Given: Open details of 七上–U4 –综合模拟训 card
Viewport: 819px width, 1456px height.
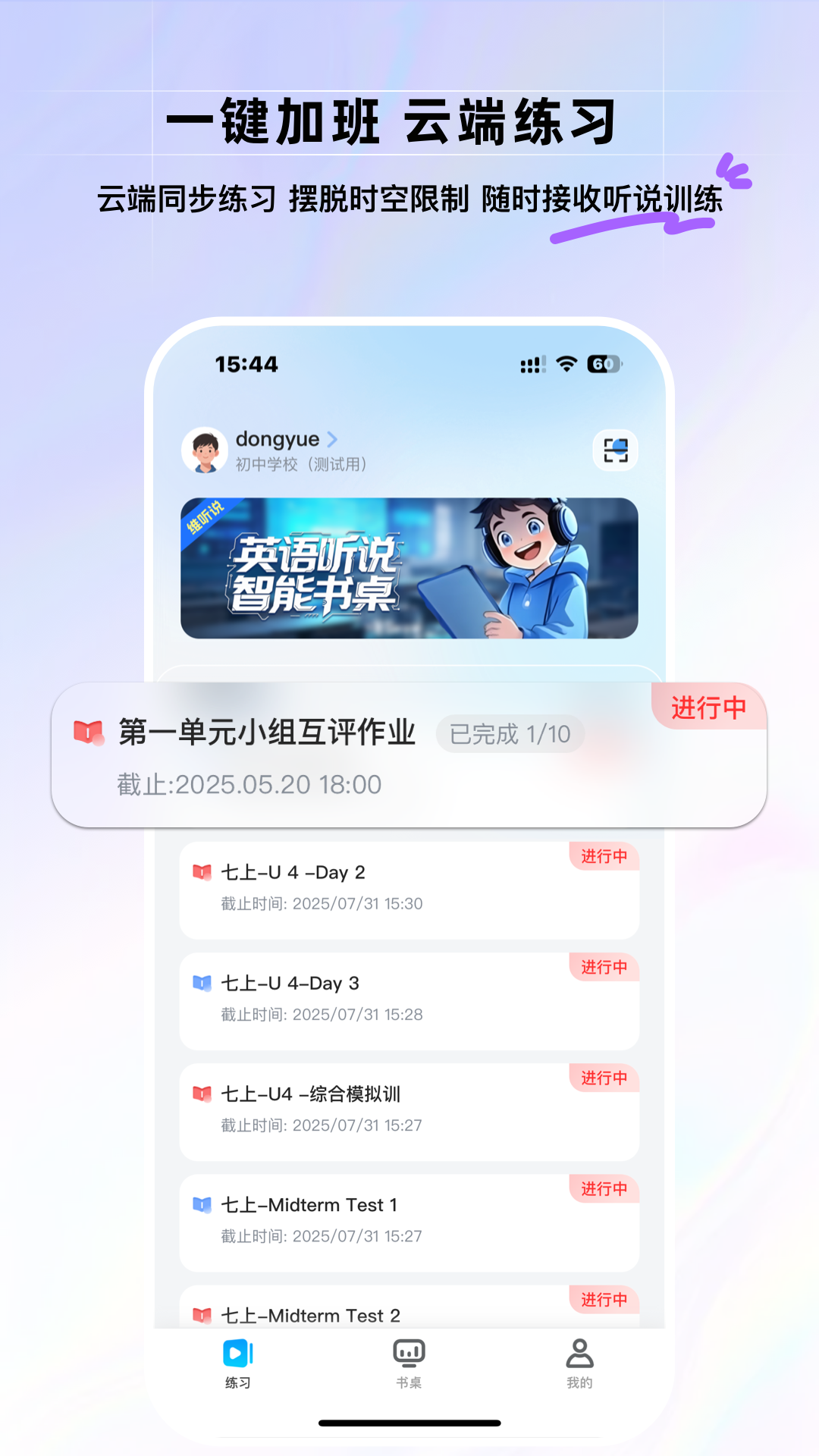Looking at the screenshot, I should tap(409, 1109).
